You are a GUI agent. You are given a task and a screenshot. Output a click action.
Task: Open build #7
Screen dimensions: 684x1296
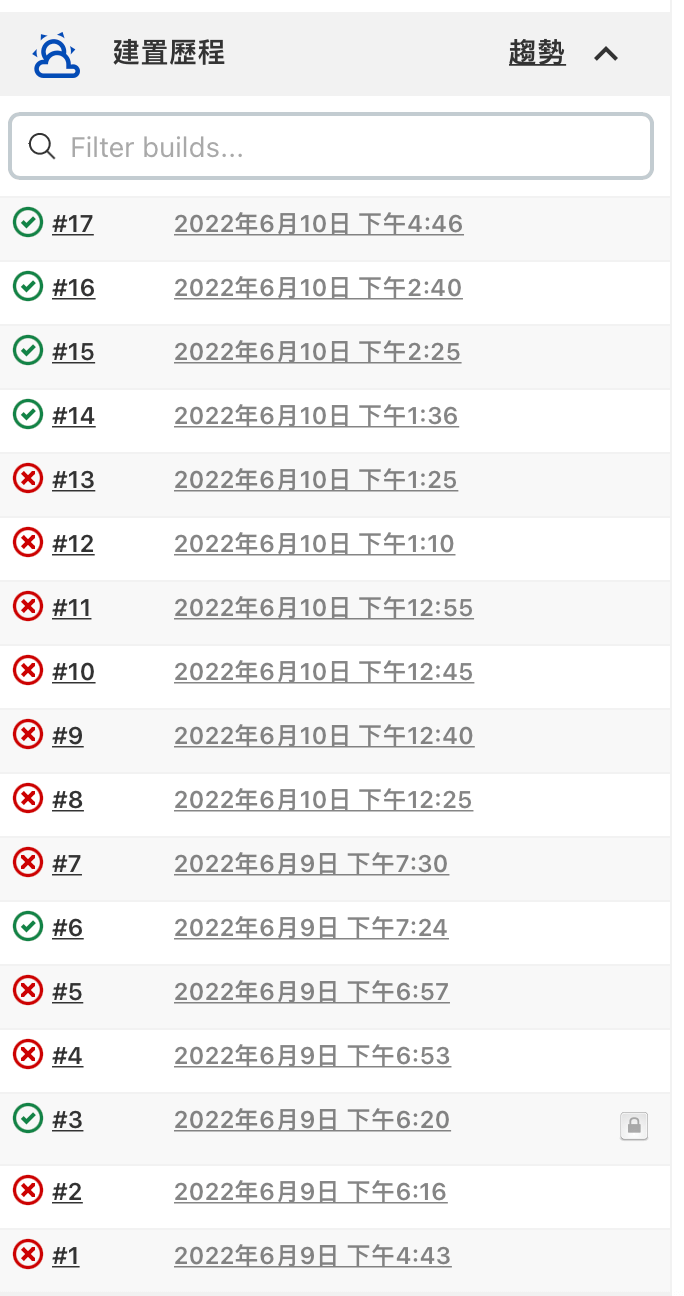tap(66, 864)
